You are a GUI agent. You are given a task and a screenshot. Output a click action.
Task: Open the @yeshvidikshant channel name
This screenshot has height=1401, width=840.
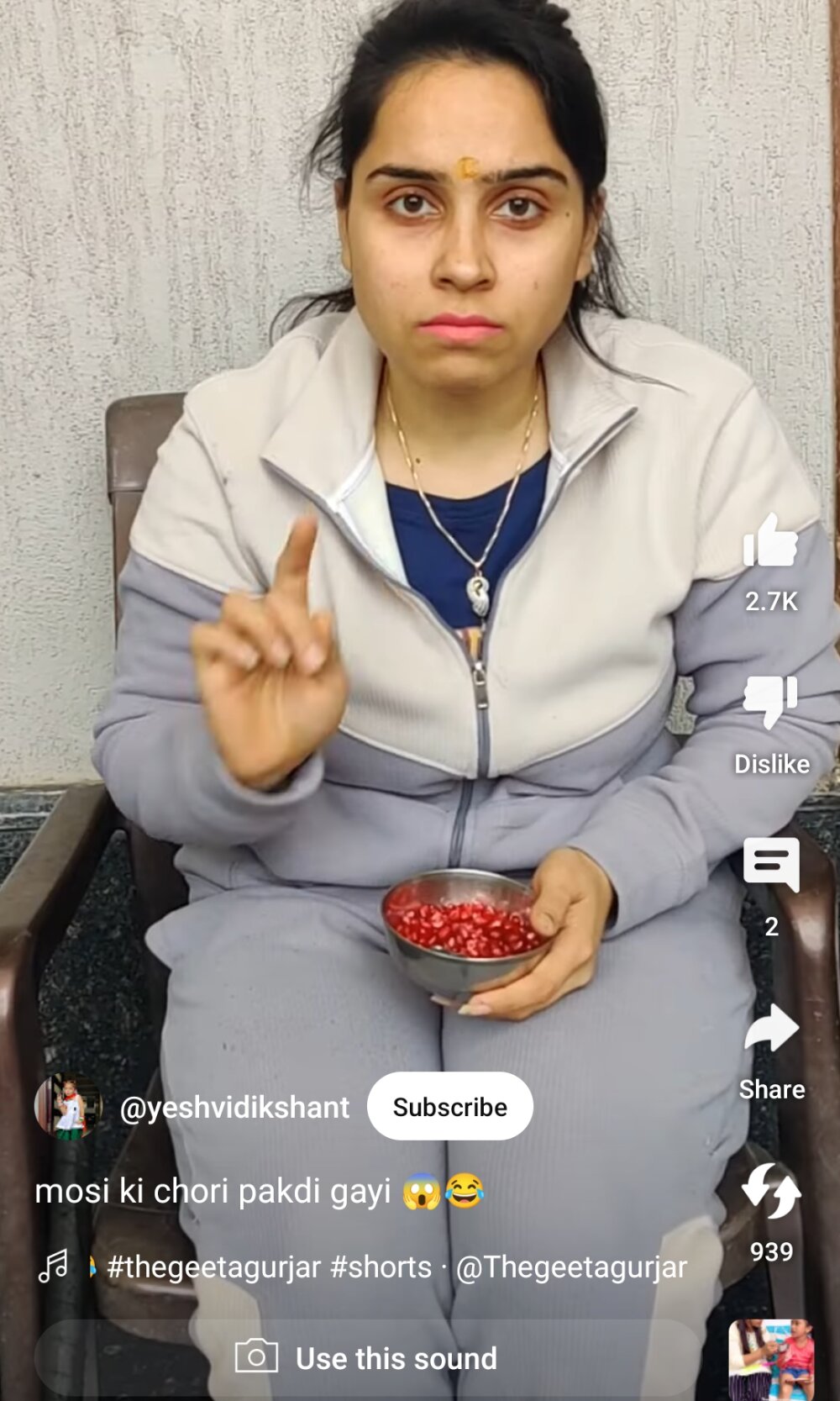[x=234, y=1108]
